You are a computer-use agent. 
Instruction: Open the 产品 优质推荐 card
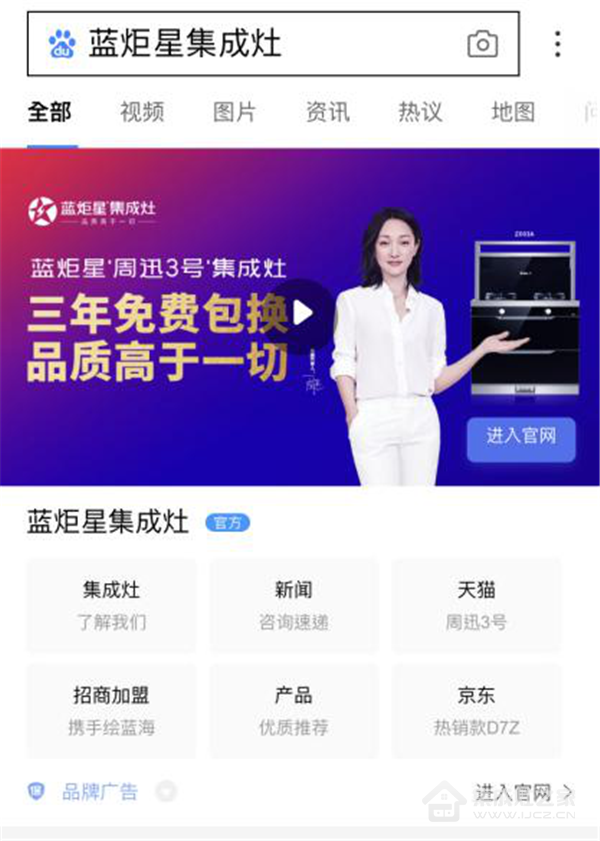pyautogui.click(x=294, y=710)
